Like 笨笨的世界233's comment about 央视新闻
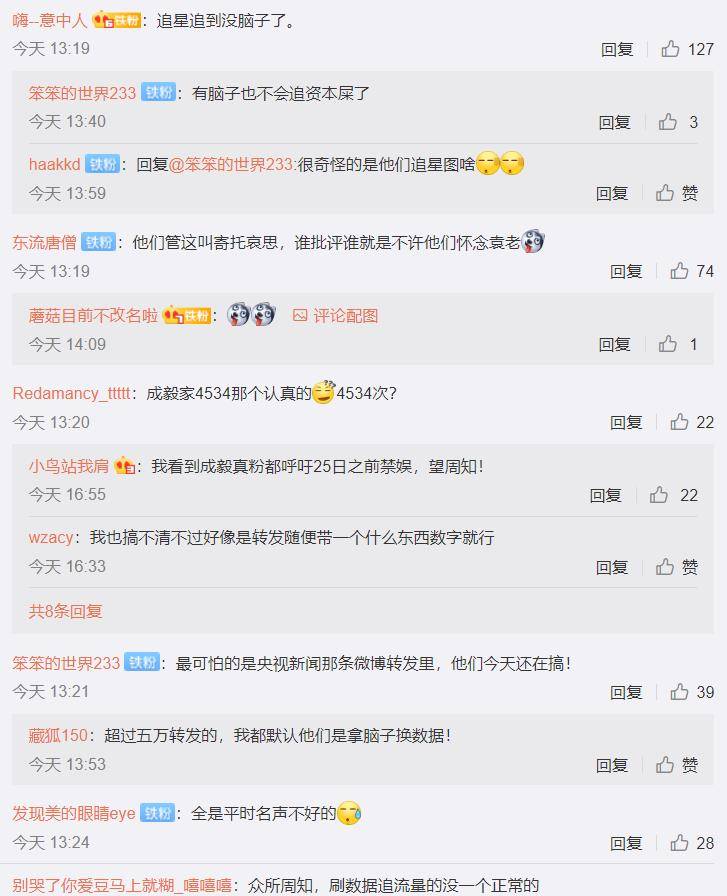The width and height of the screenshot is (727, 896). click(x=680, y=692)
